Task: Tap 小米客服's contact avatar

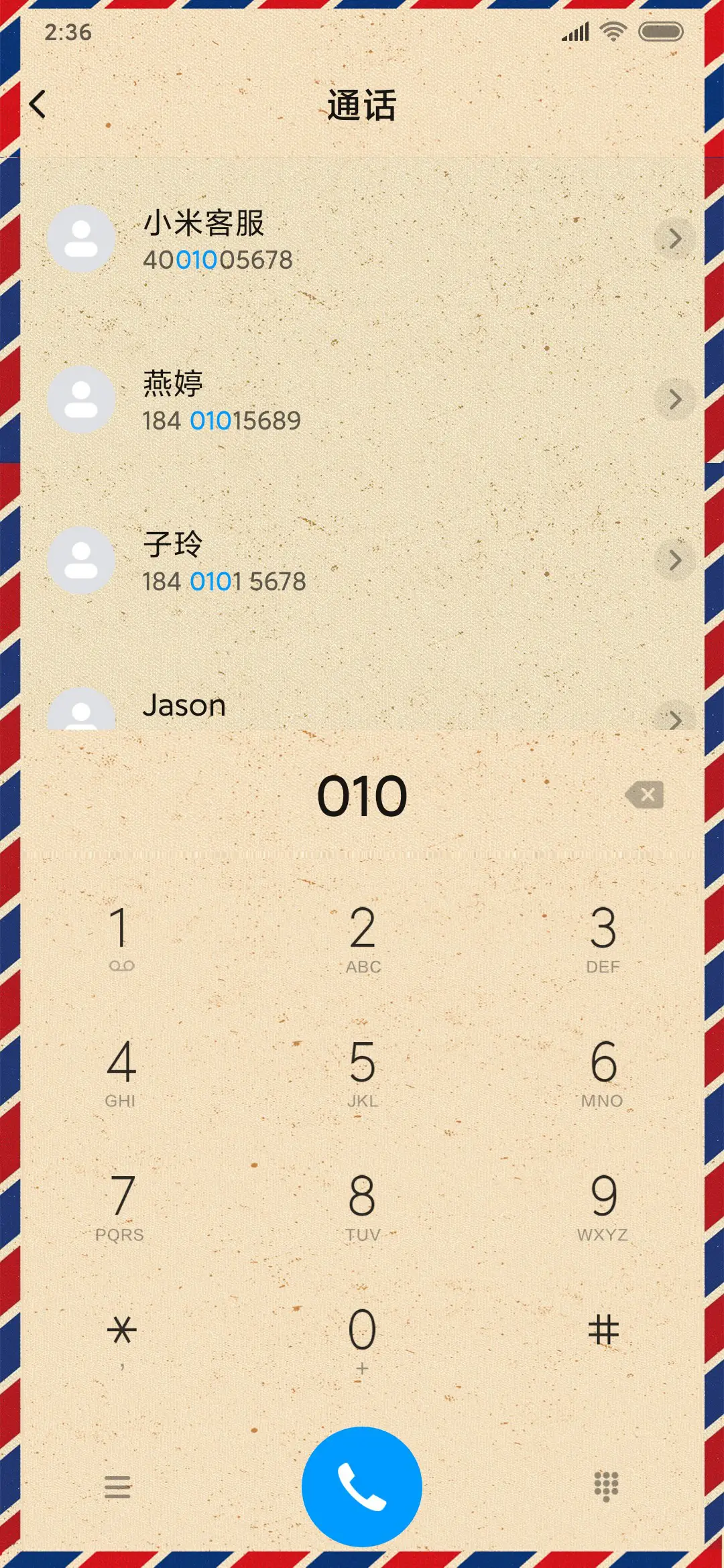Action: 82,240
